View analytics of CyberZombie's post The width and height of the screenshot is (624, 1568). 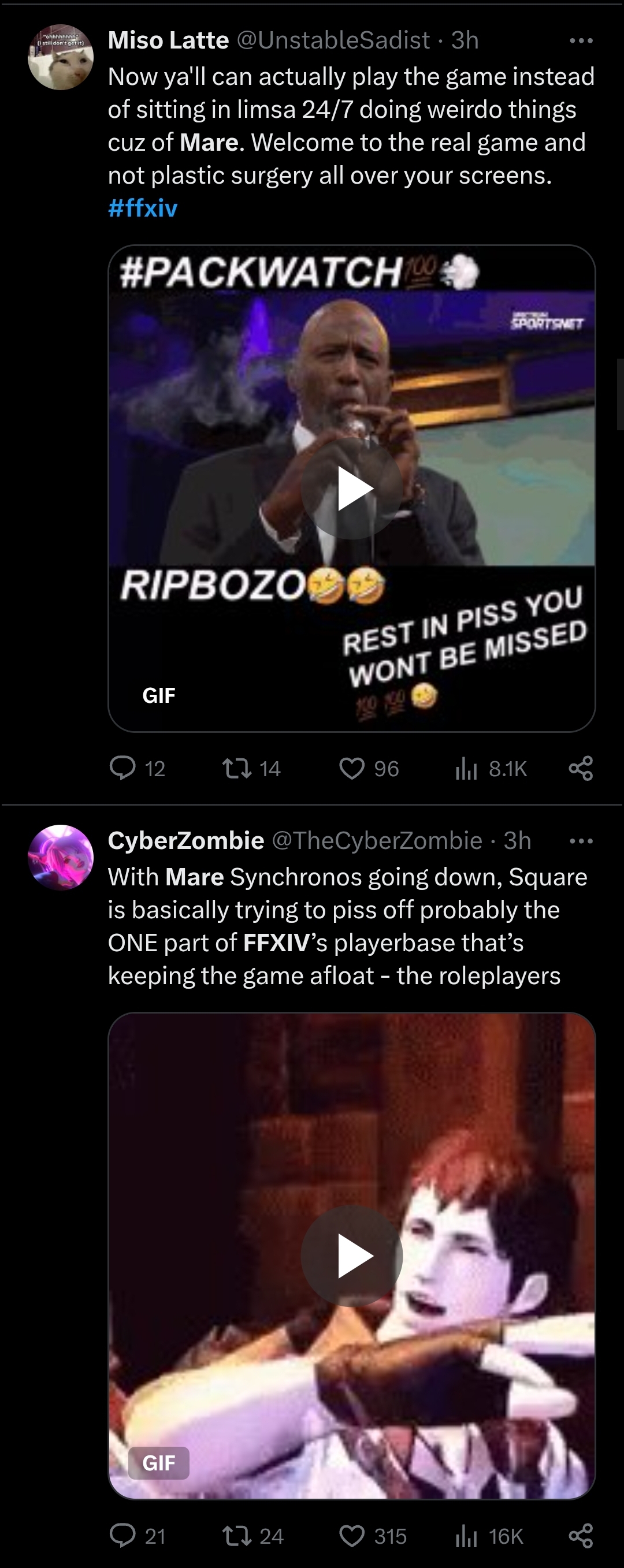tap(466, 1536)
